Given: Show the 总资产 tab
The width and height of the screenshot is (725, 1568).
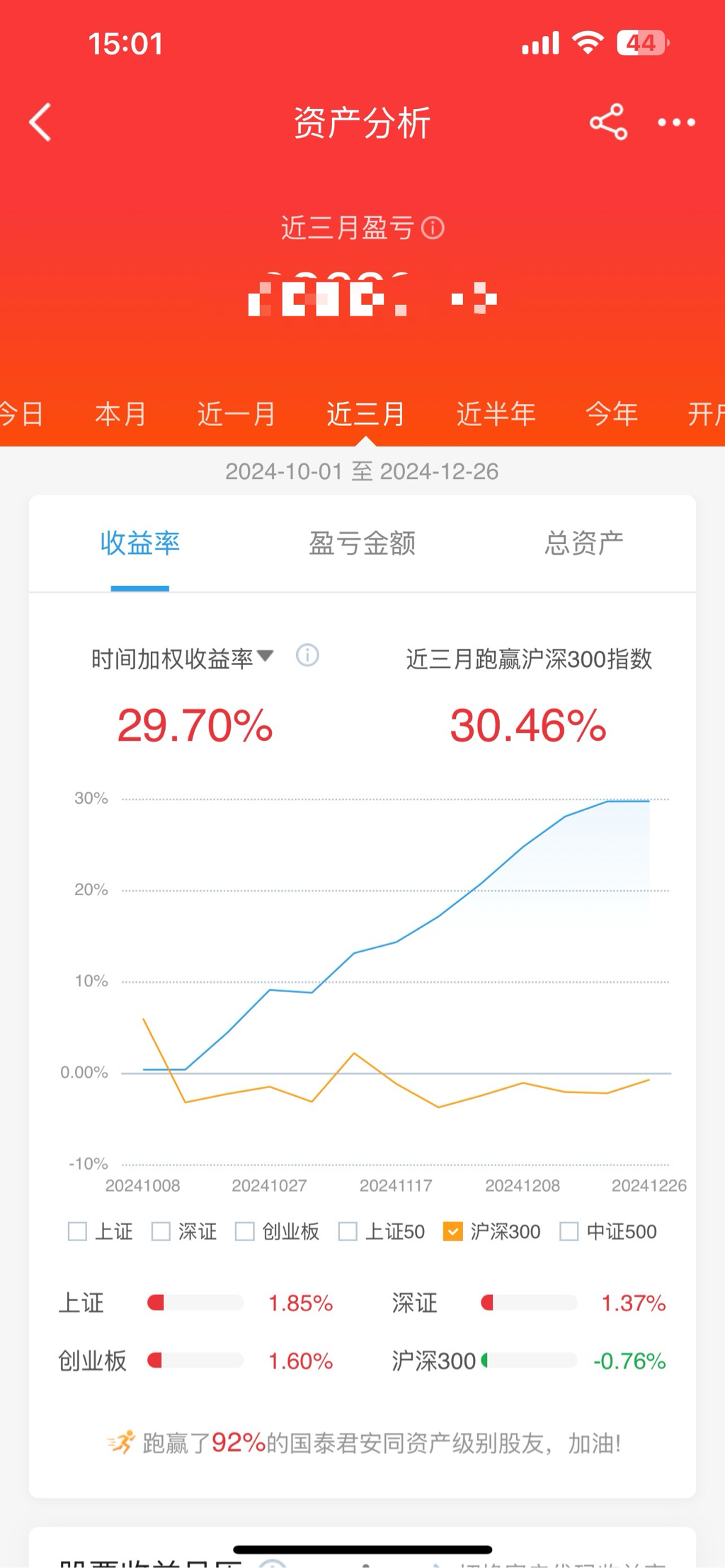Looking at the screenshot, I should point(583,543).
